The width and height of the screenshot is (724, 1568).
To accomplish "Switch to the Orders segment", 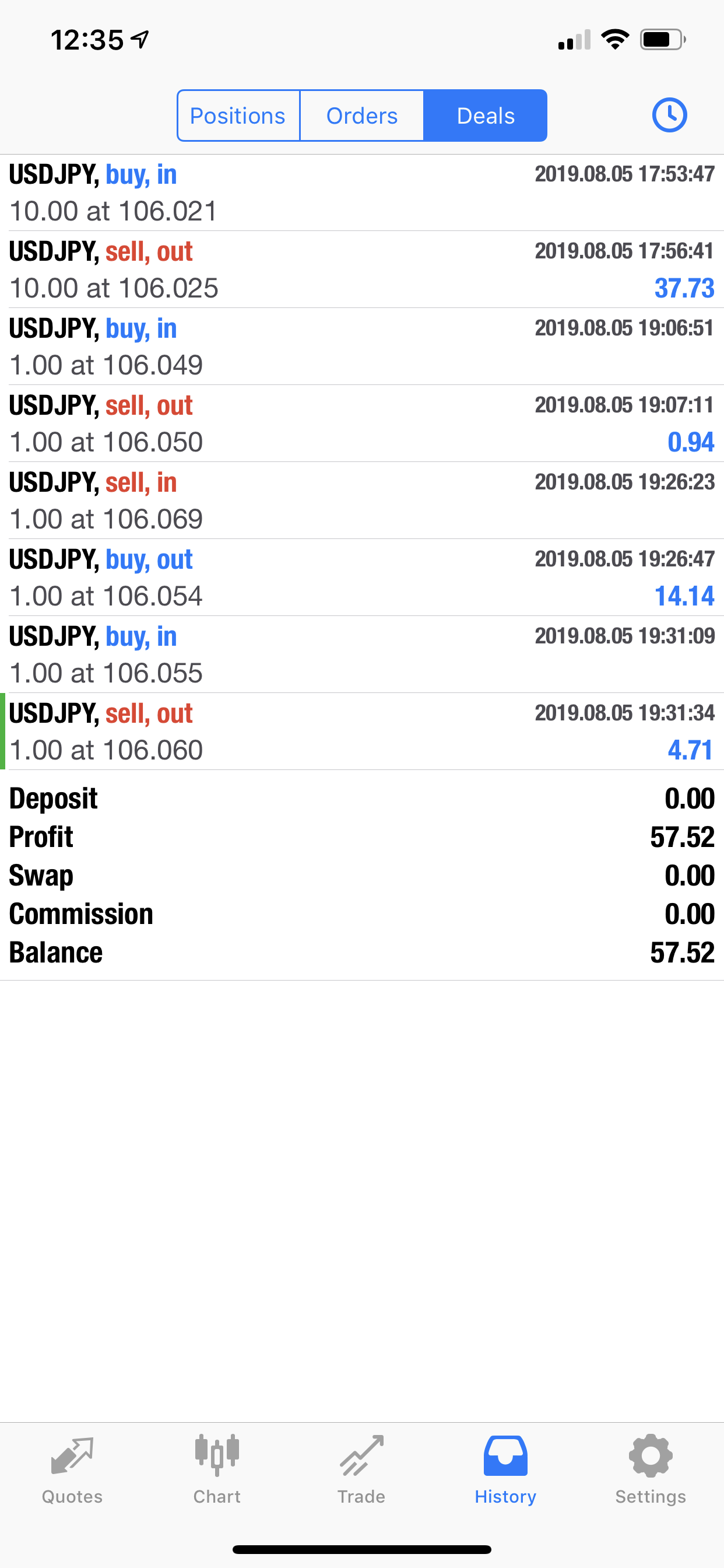I will click(362, 116).
